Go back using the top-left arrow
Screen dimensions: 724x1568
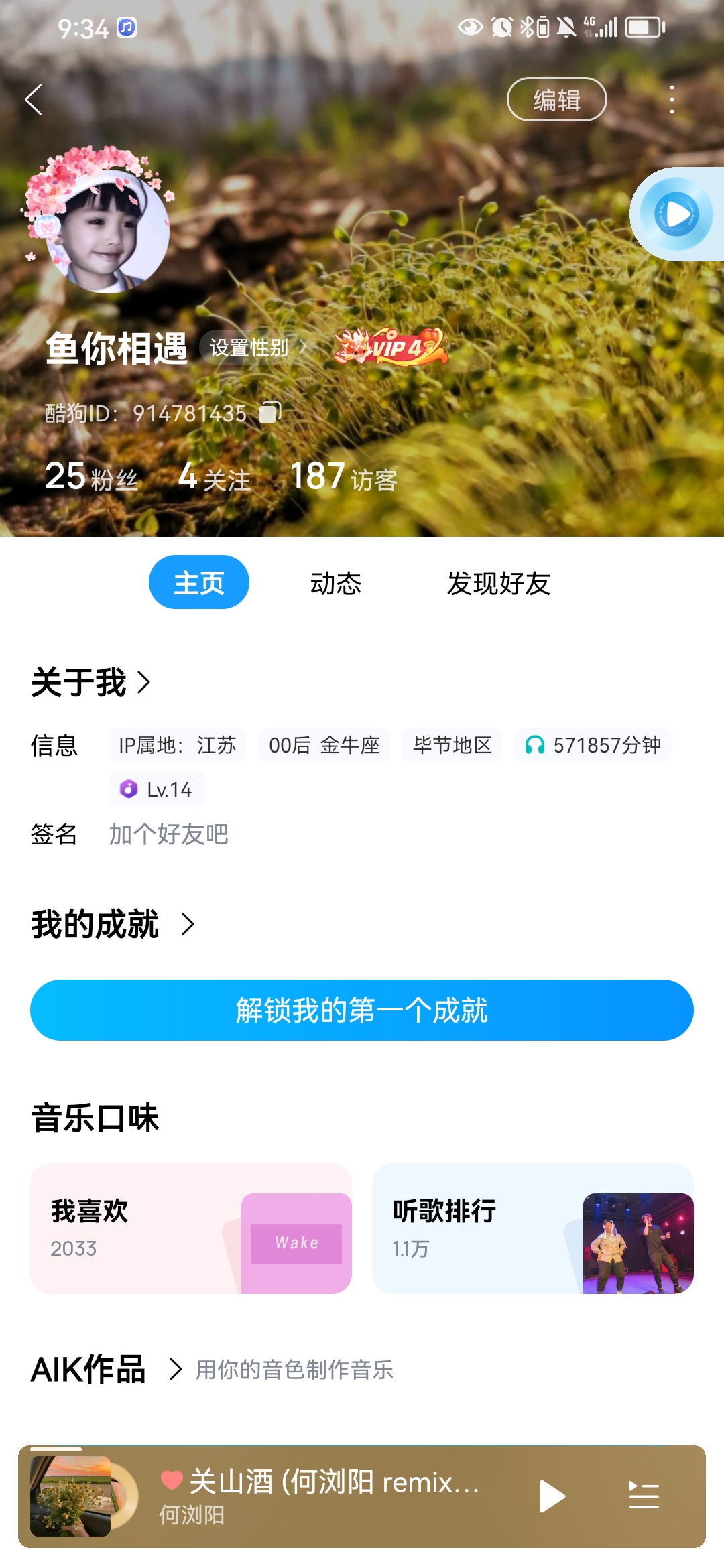pyautogui.click(x=34, y=100)
